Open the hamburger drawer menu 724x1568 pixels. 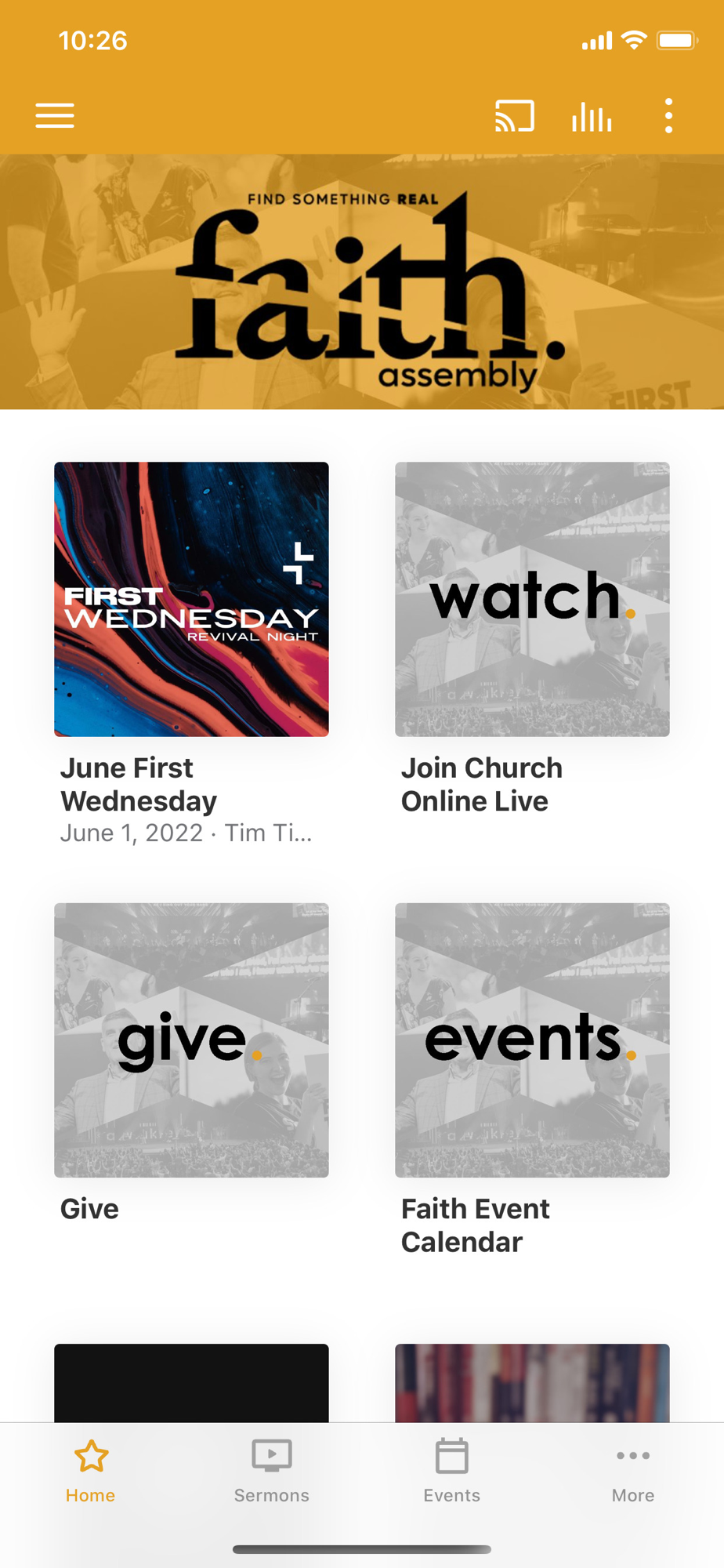tap(55, 116)
